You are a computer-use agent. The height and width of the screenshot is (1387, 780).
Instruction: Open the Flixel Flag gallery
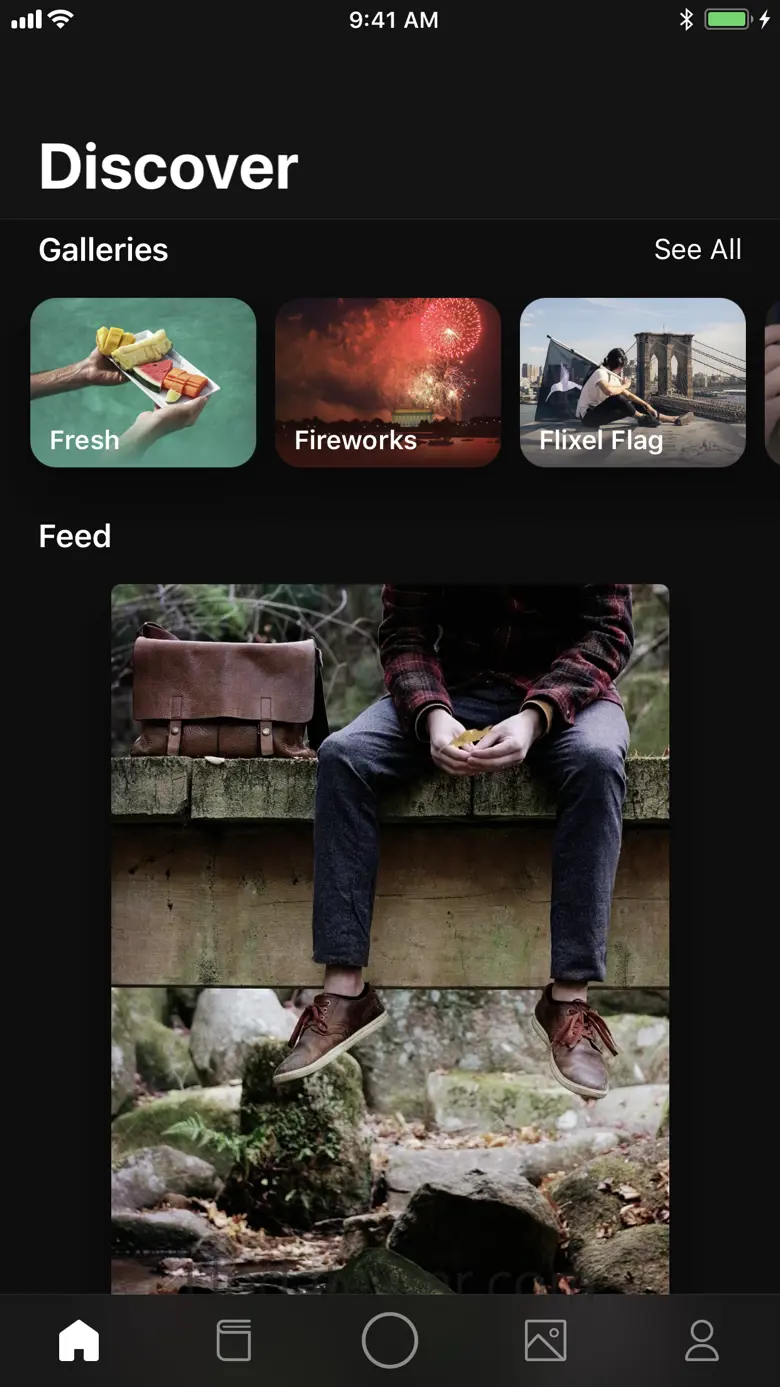[x=632, y=382]
